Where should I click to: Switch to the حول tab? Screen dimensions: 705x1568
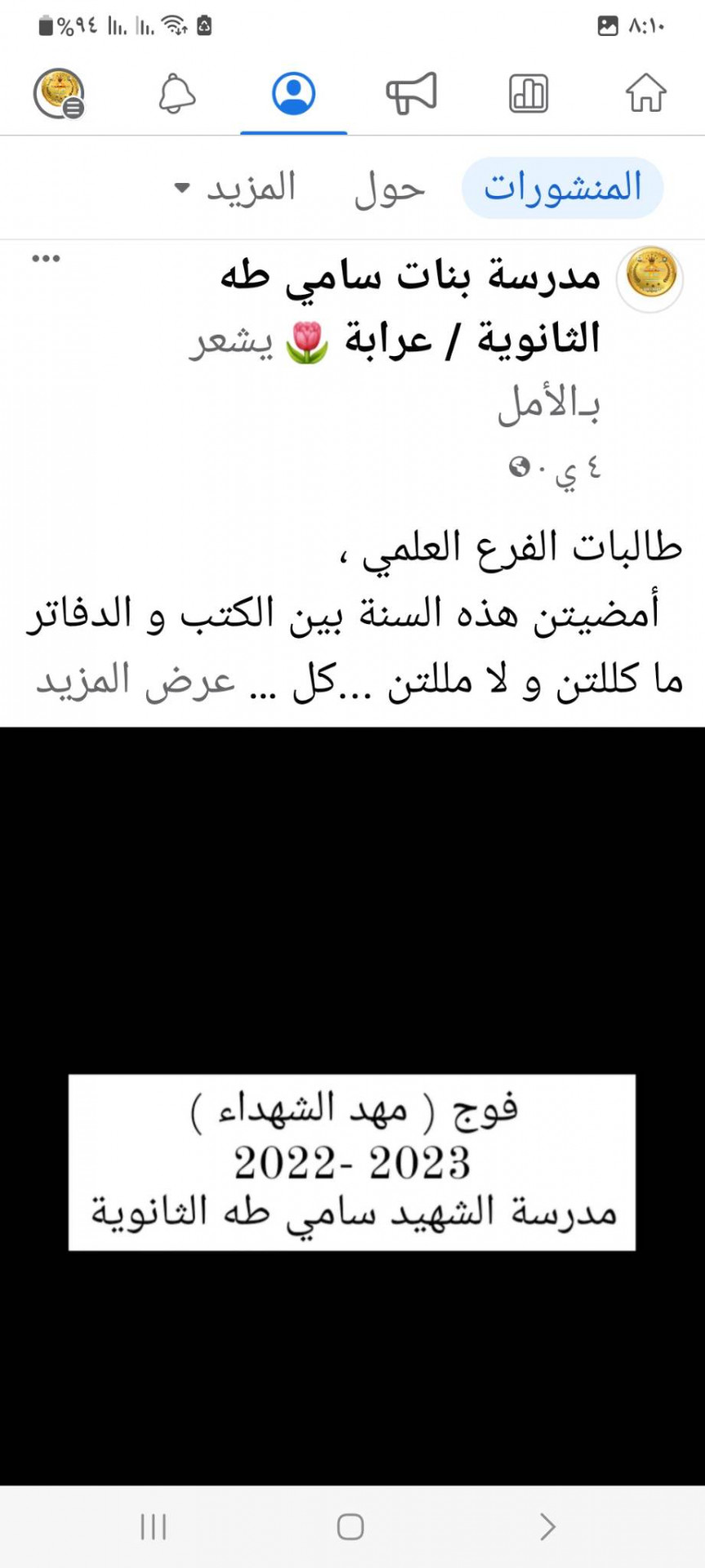pos(390,189)
